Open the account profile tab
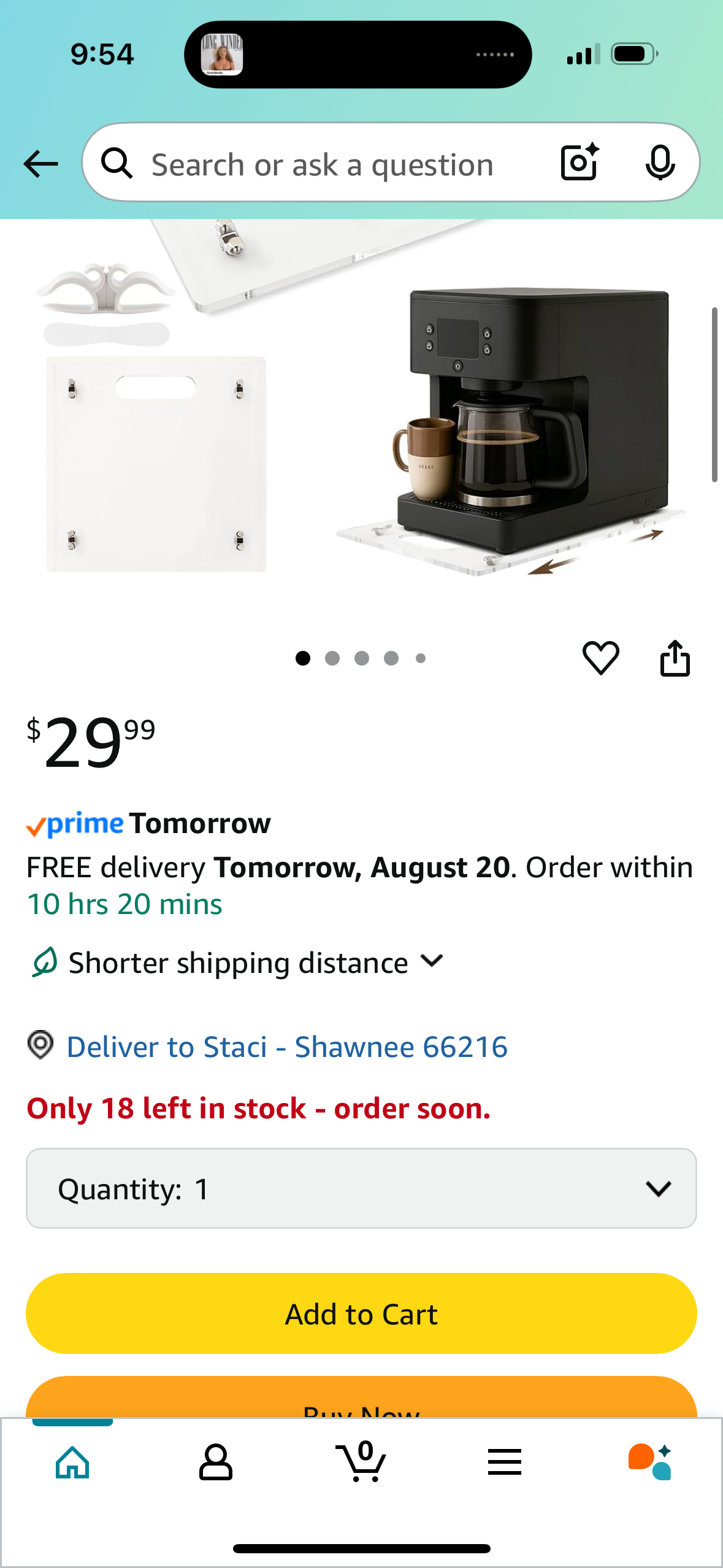The image size is (723, 1568). point(216,1462)
